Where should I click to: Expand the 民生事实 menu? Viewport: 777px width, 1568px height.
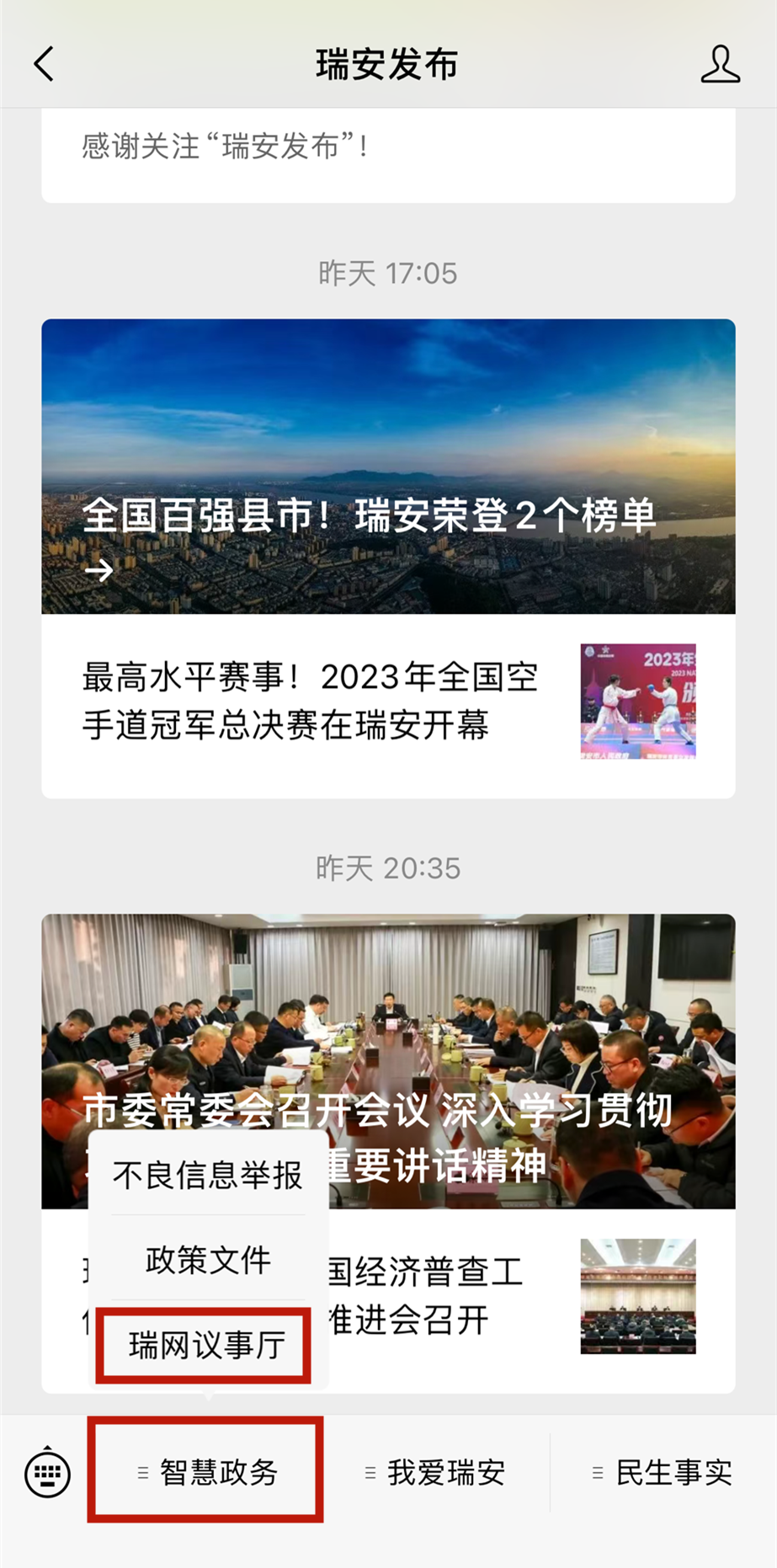[x=663, y=1473]
